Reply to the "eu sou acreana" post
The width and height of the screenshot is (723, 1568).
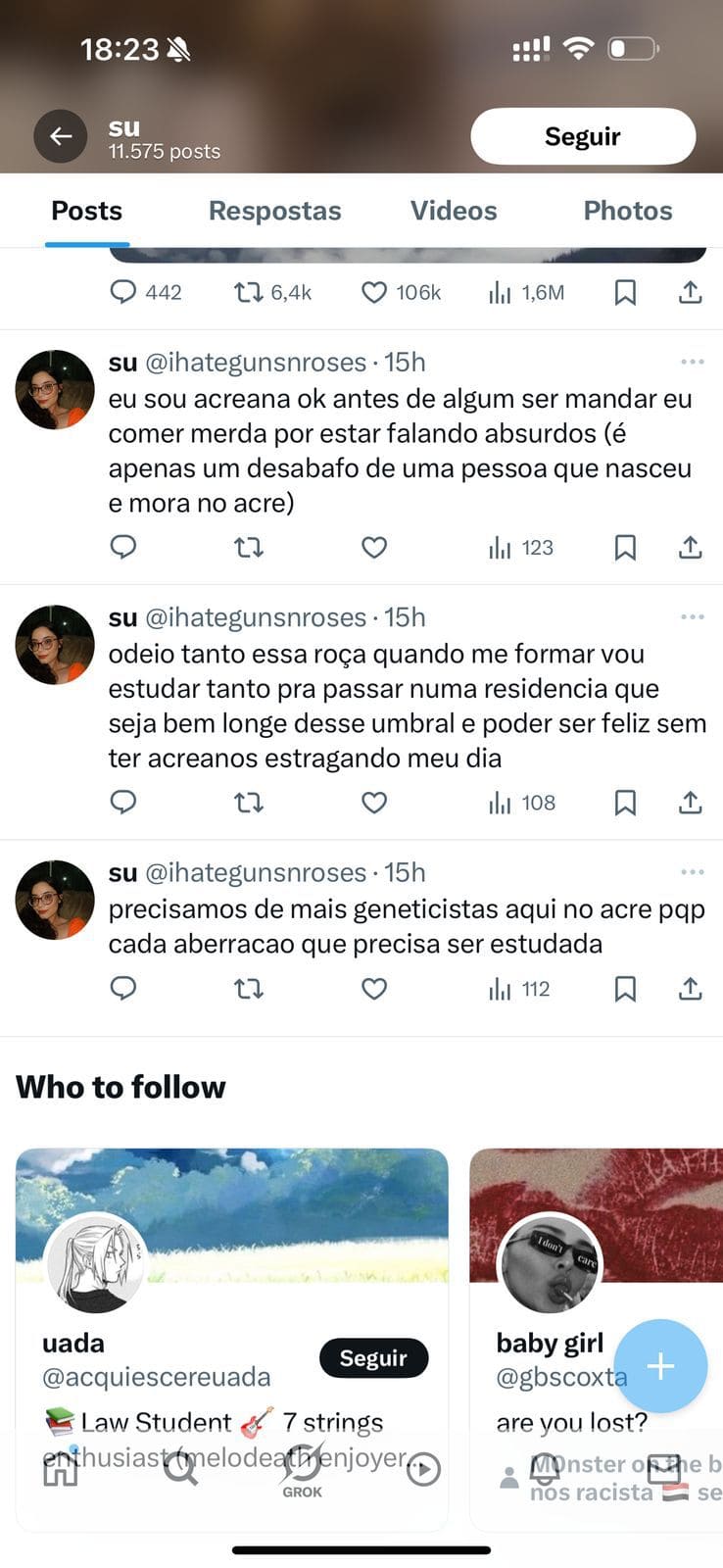click(123, 547)
